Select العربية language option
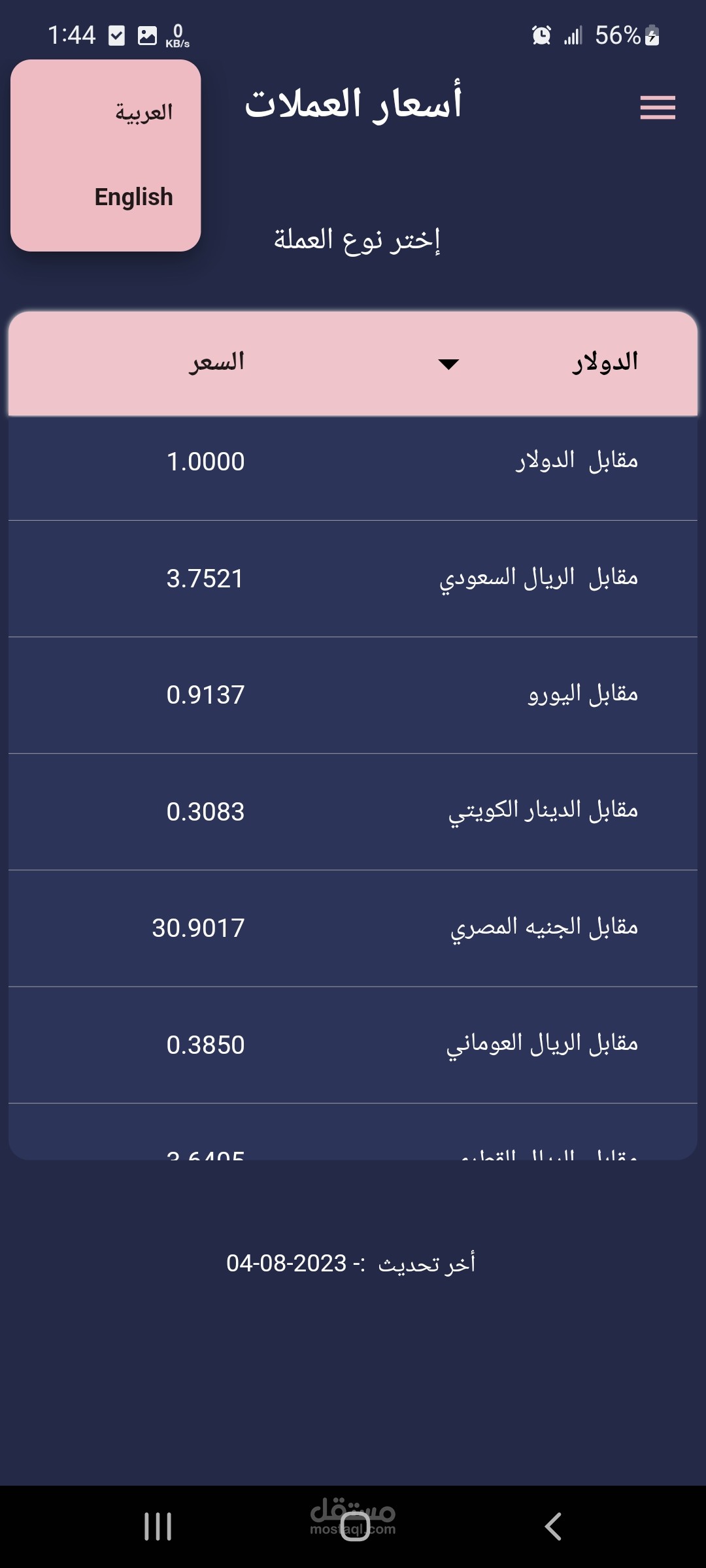Screen dimensions: 706x1568 pyautogui.click(x=144, y=112)
